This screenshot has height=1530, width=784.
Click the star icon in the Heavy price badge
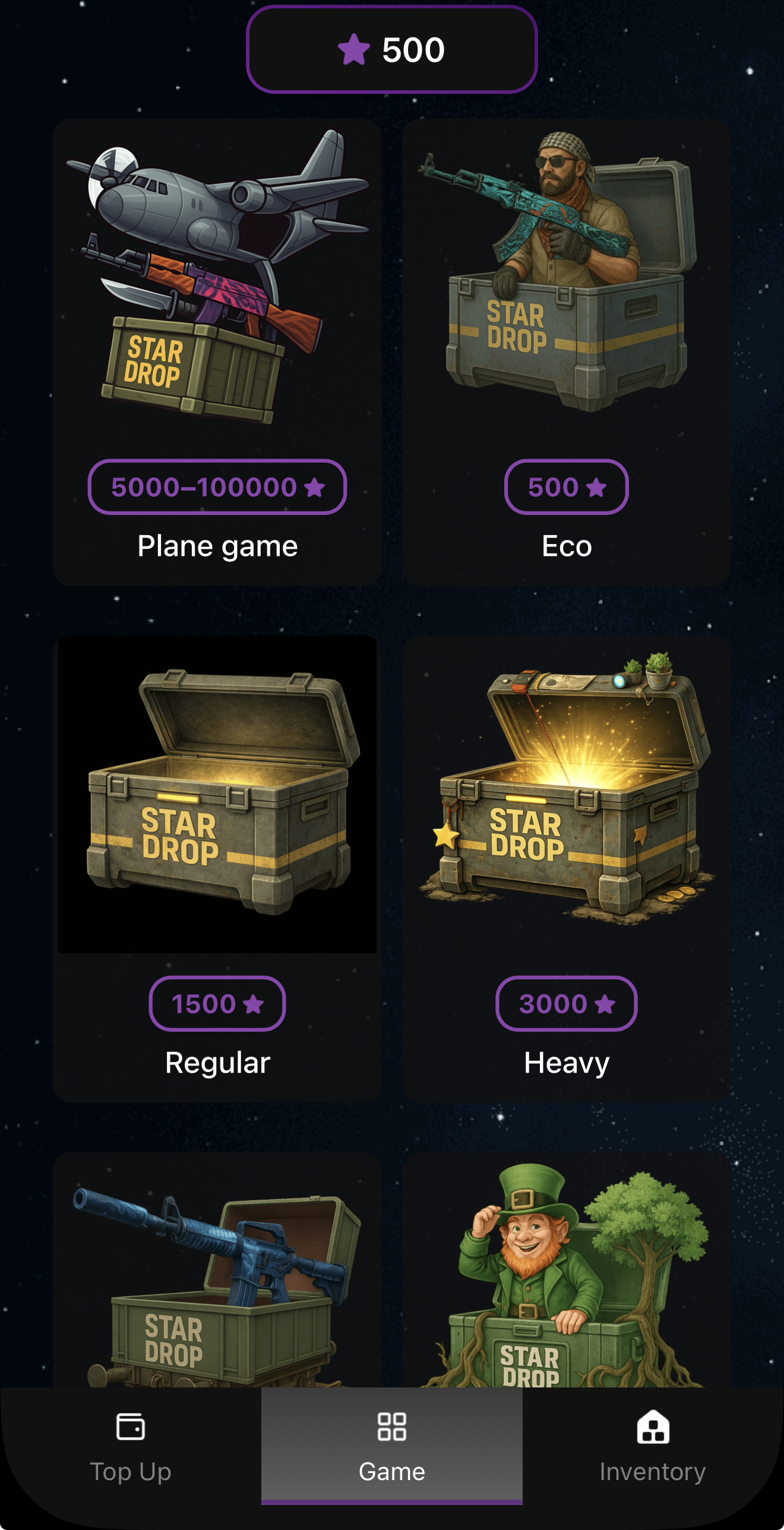pos(605,1004)
